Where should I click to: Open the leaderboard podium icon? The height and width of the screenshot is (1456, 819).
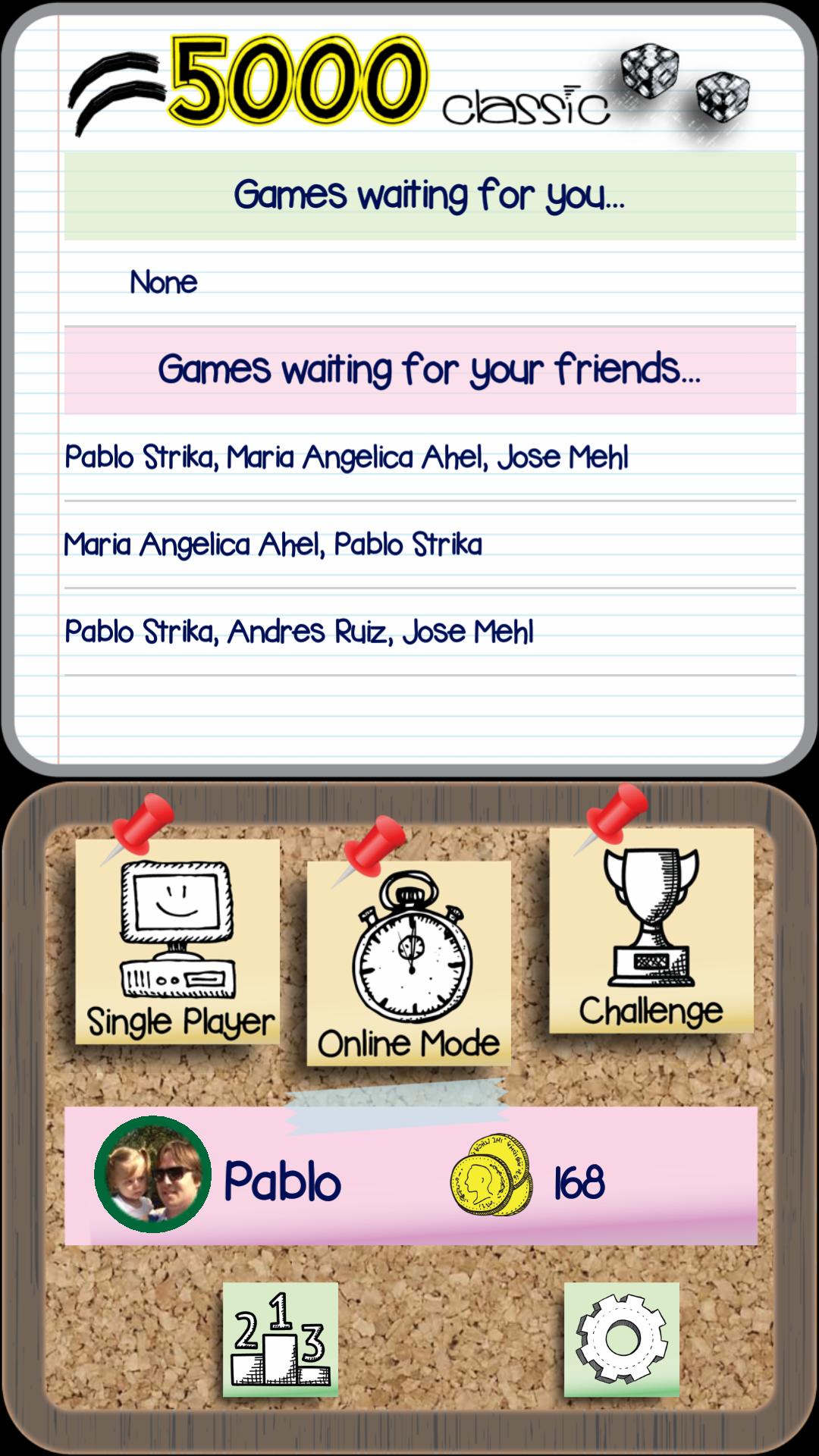tap(281, 1339)
